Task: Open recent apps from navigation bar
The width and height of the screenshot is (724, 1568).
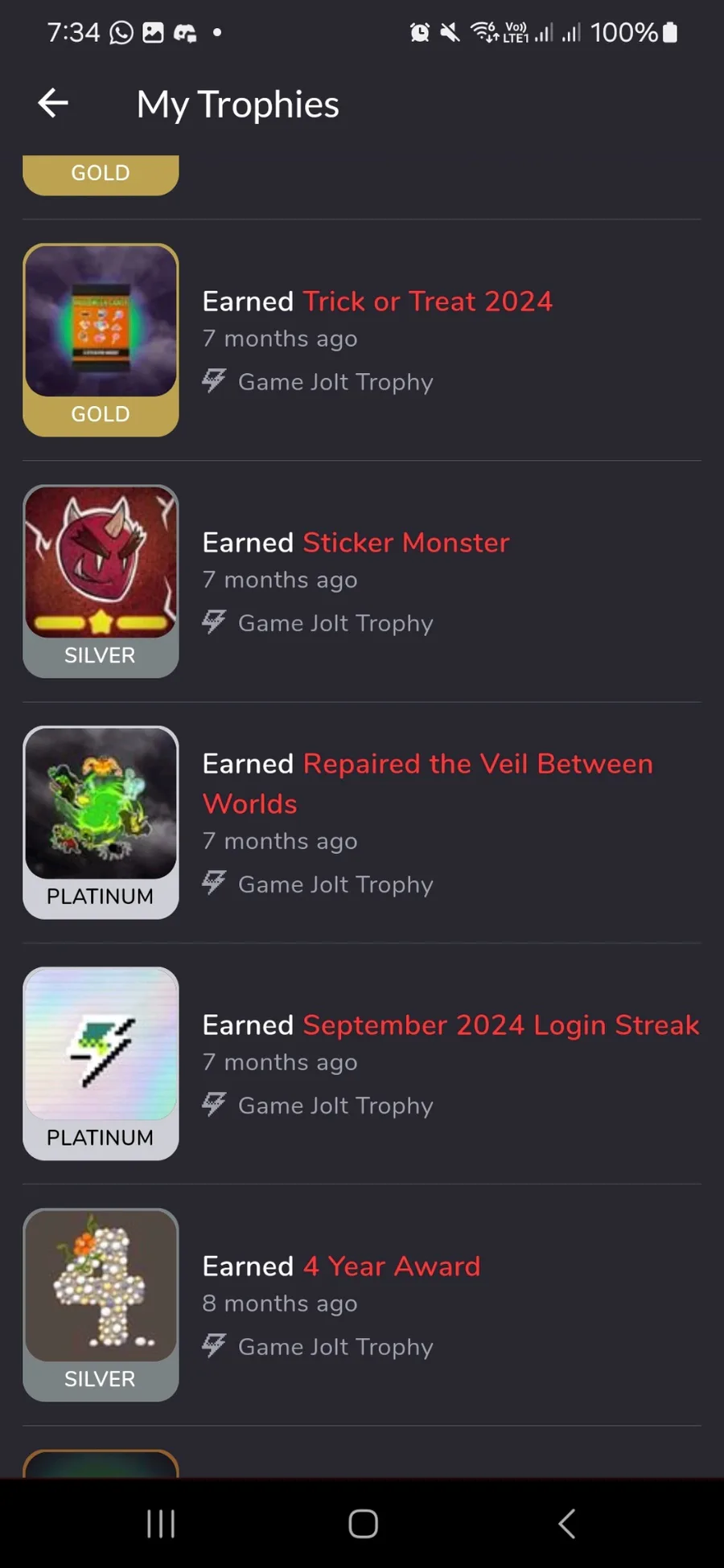Action: click(161, 1523)
